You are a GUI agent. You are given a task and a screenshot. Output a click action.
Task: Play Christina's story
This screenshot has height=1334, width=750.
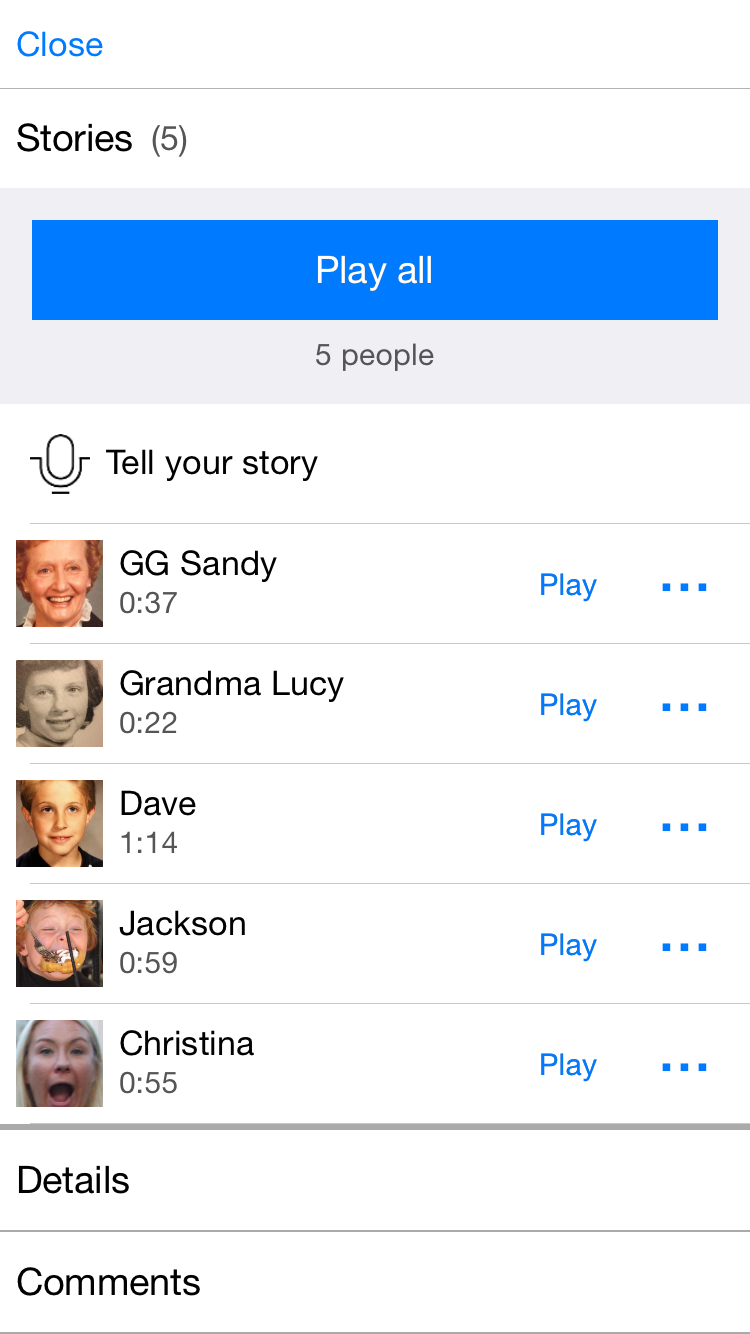point(567,1065)
